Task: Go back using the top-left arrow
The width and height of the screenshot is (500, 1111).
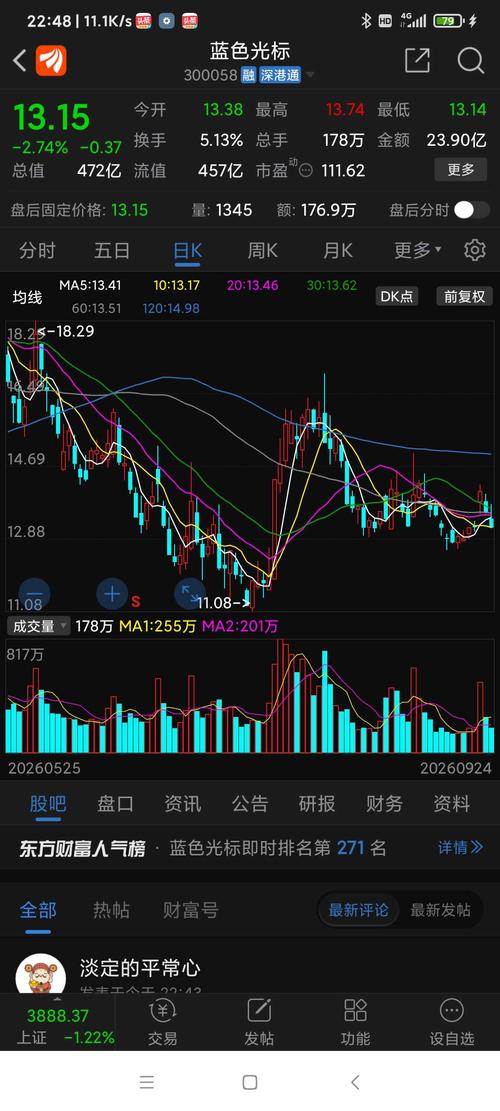Action: point(20,61)
